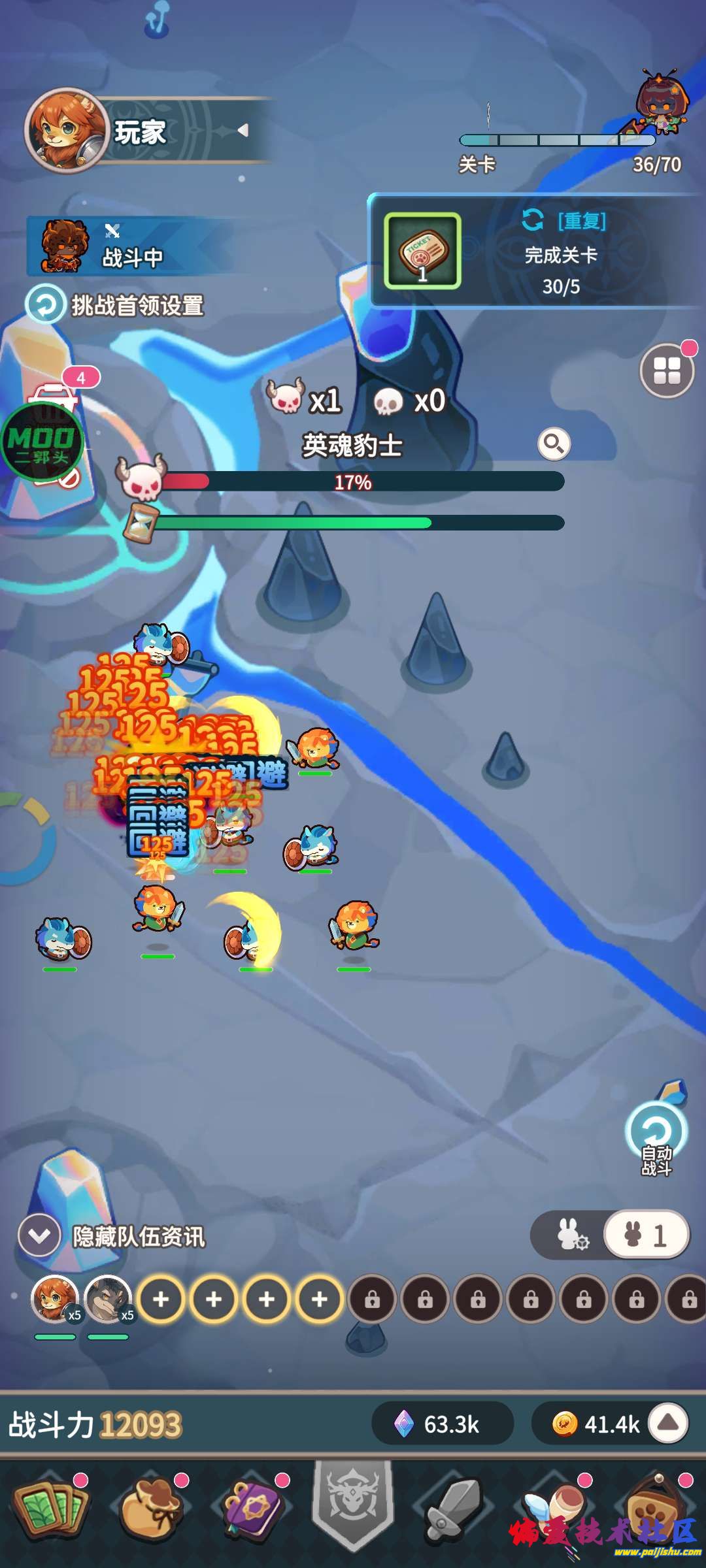706x1568 pixels.
Task: Tap the rabbit speed 1 button
Action: [646, 1235]
